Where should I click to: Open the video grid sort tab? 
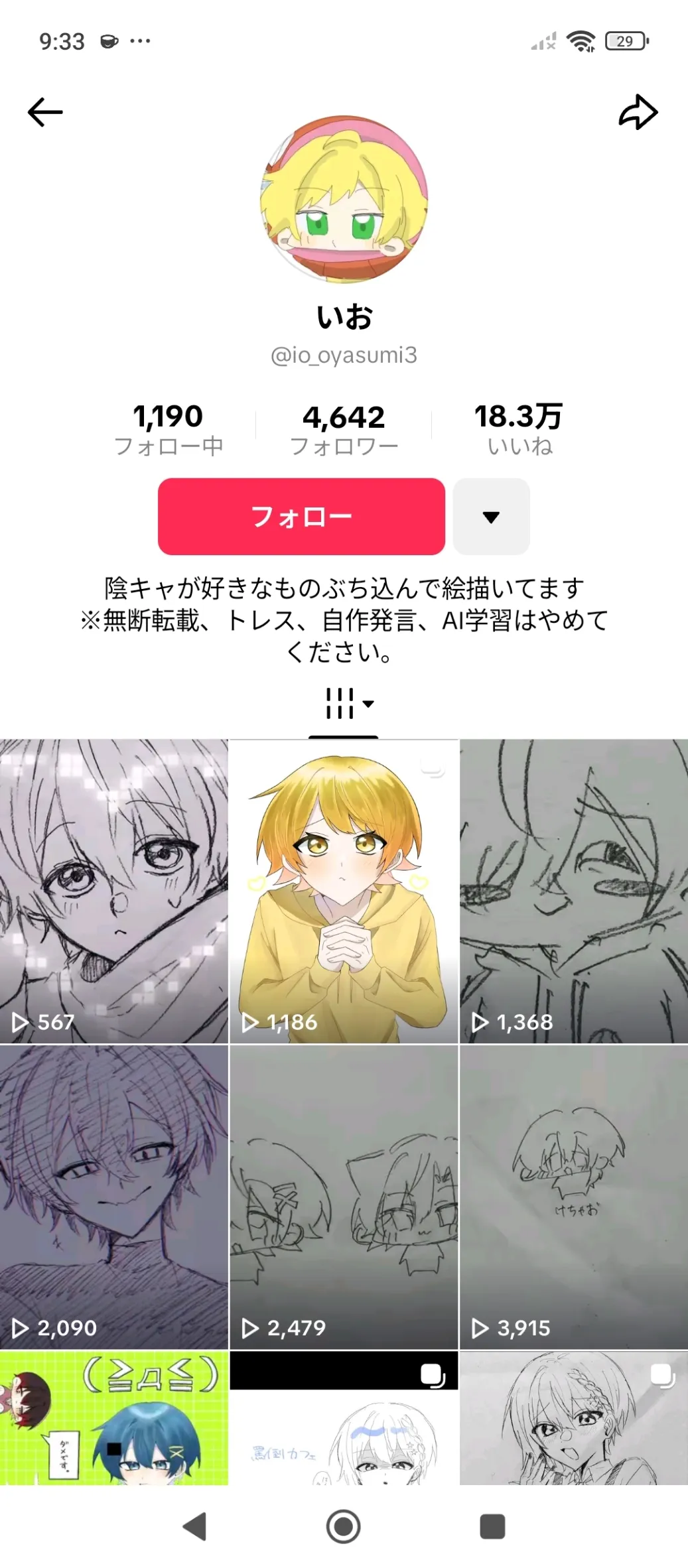click(344, 704)
